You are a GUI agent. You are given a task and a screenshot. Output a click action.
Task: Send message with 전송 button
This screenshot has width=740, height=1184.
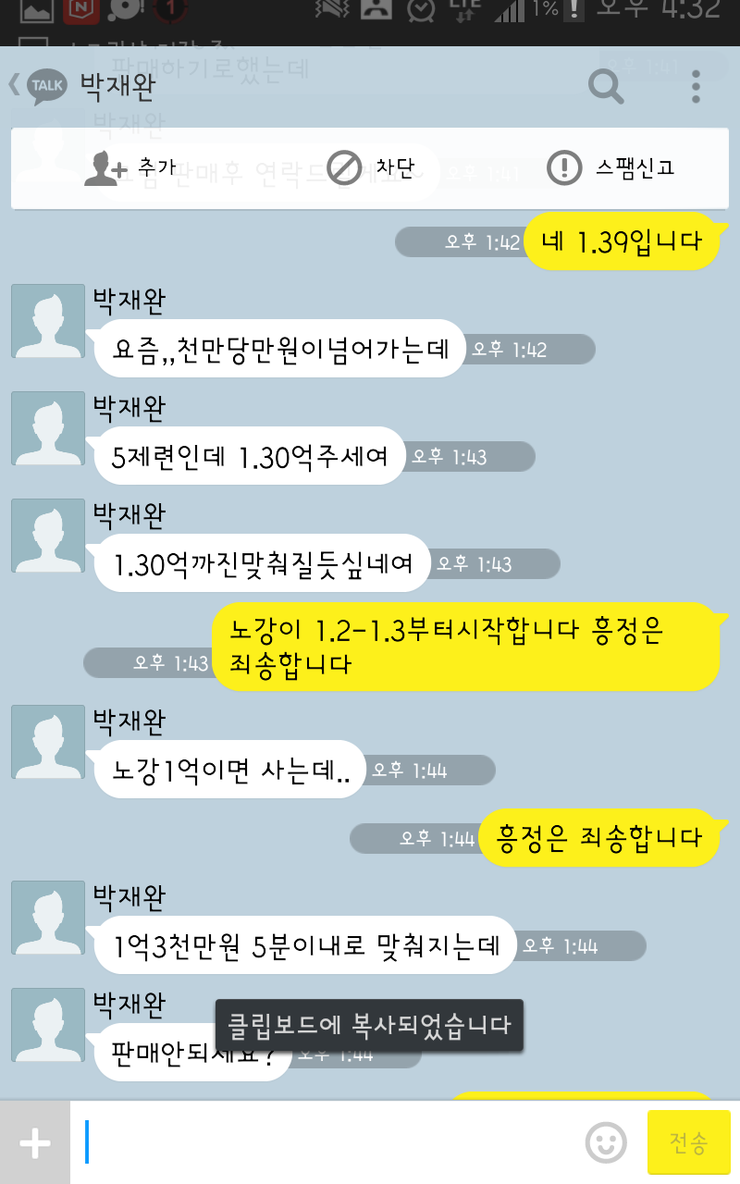[x=688, y=1143]
